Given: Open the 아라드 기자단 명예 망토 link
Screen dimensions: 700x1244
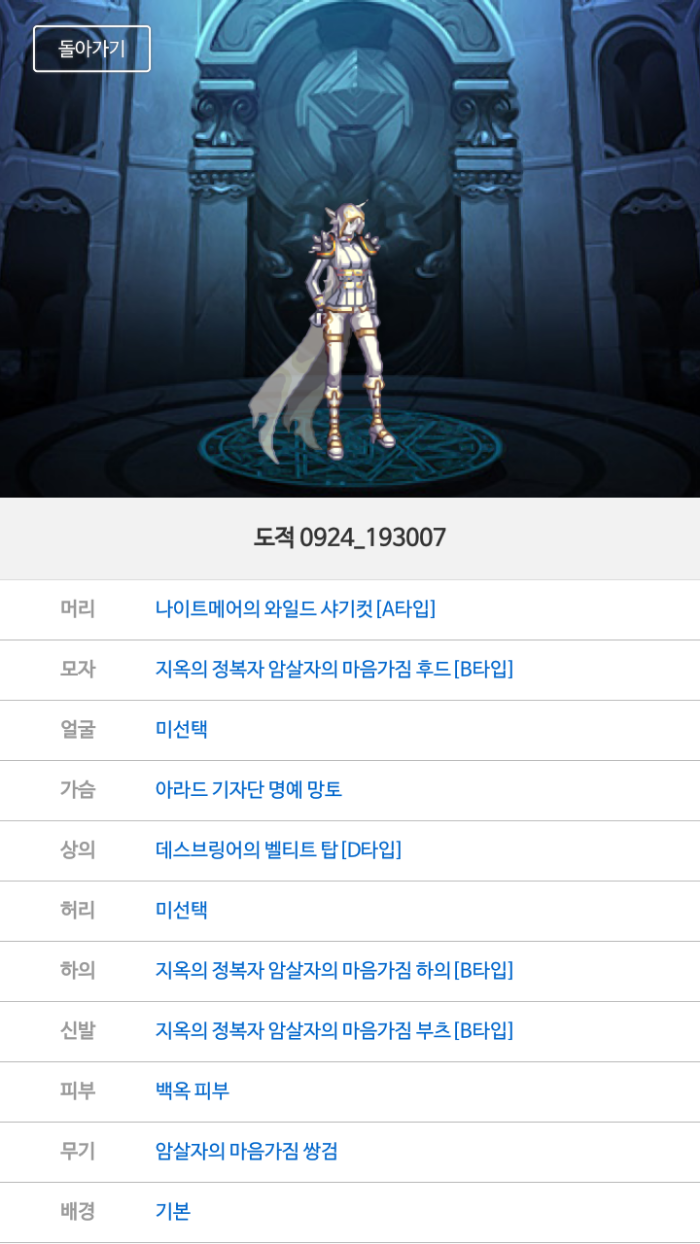Looking at the screenshot, I should [248, 790].
